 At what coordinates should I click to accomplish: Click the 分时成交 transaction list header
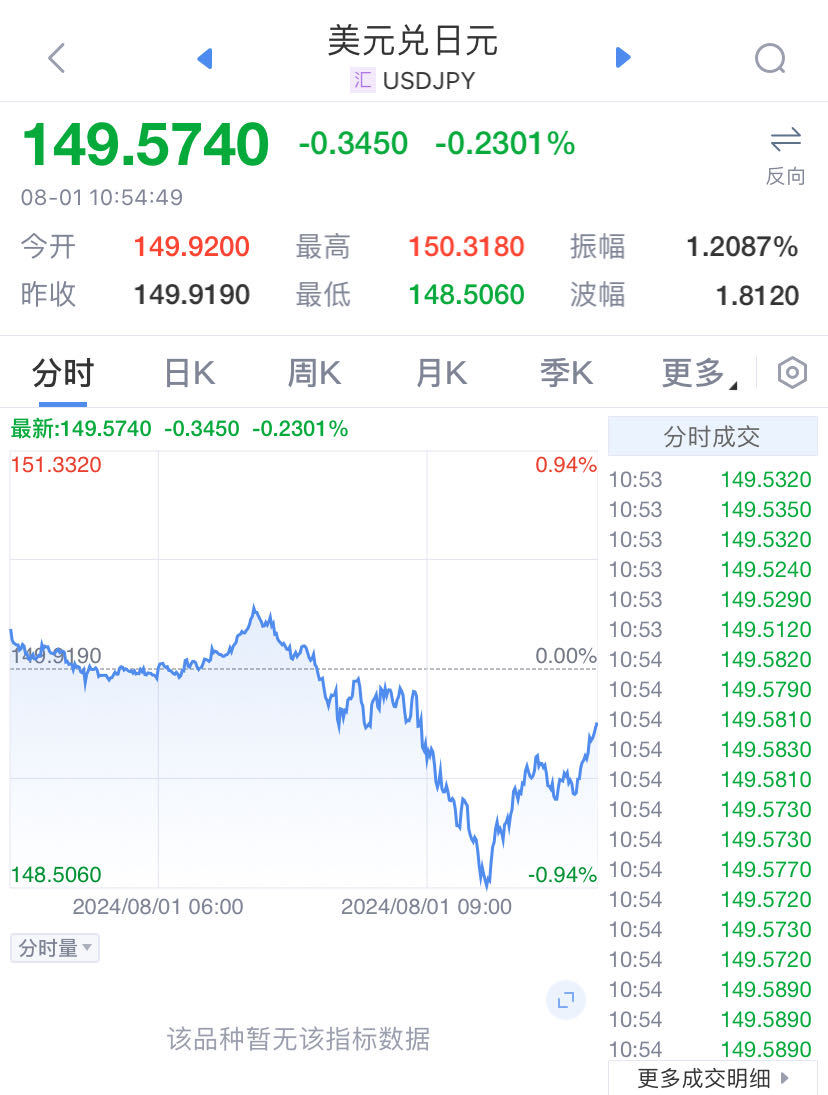(712, 436)
